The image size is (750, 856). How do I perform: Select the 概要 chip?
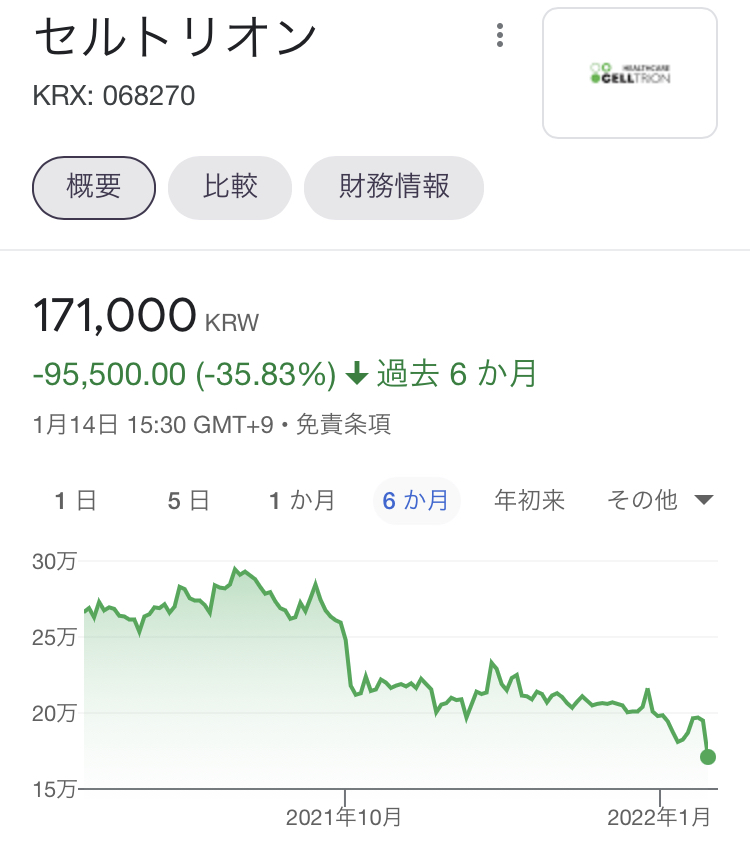coord(94,187)
